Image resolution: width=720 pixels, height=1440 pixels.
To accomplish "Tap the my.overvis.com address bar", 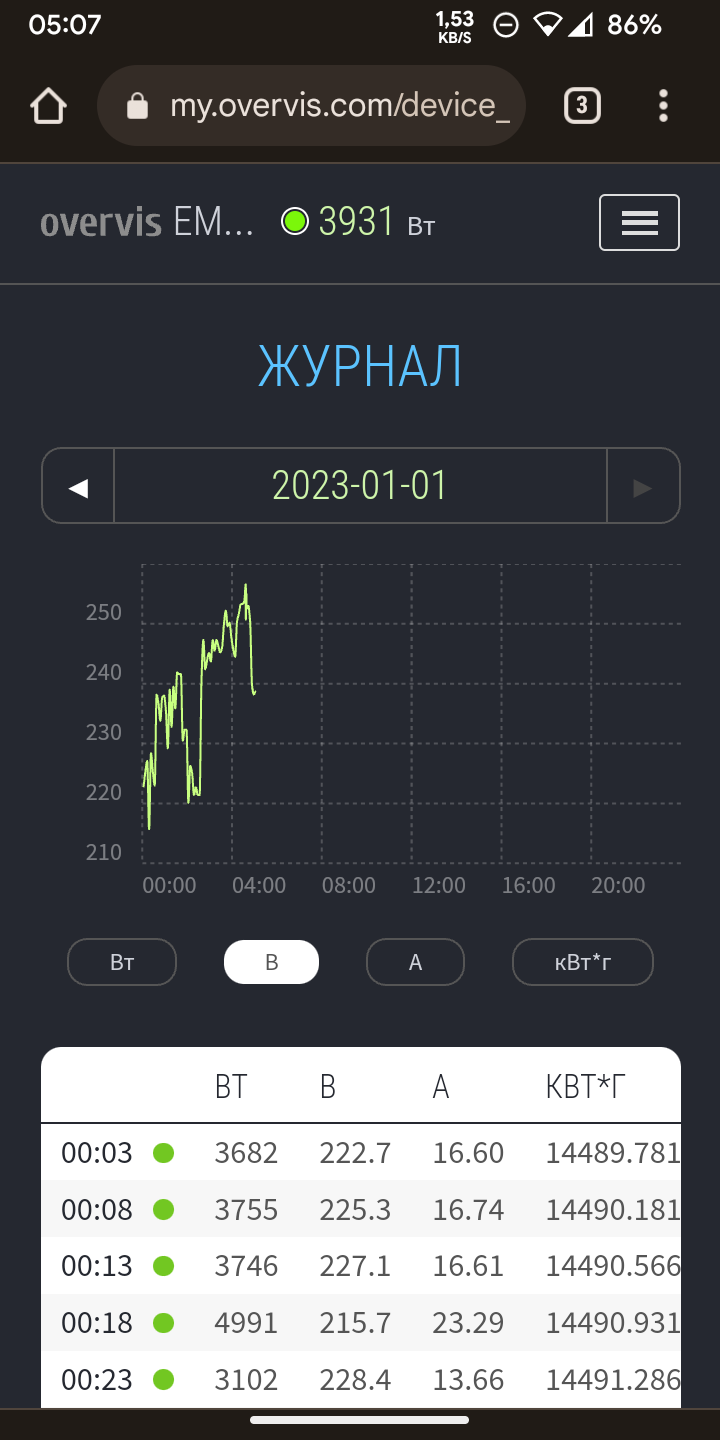I will 311,106.
